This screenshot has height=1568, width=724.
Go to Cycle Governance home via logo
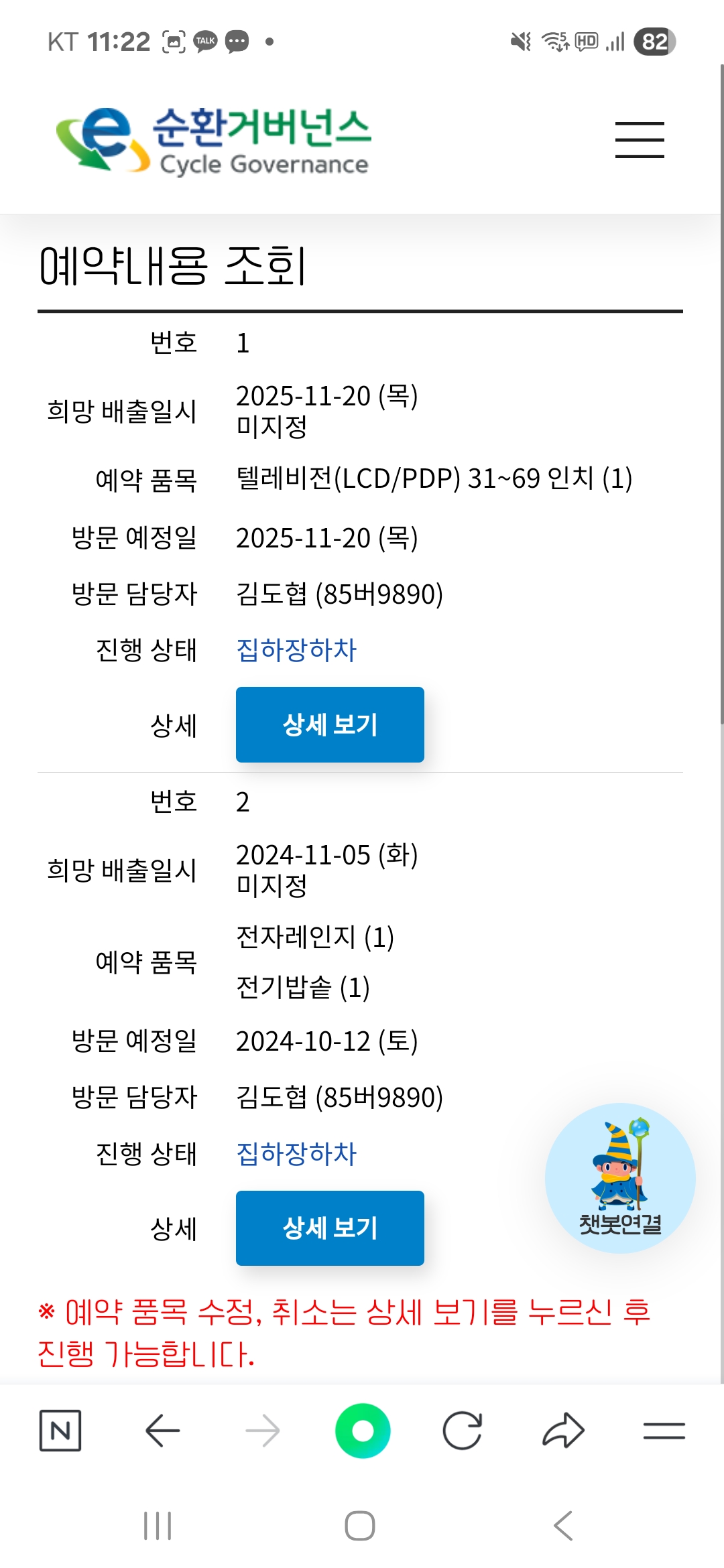213,141
